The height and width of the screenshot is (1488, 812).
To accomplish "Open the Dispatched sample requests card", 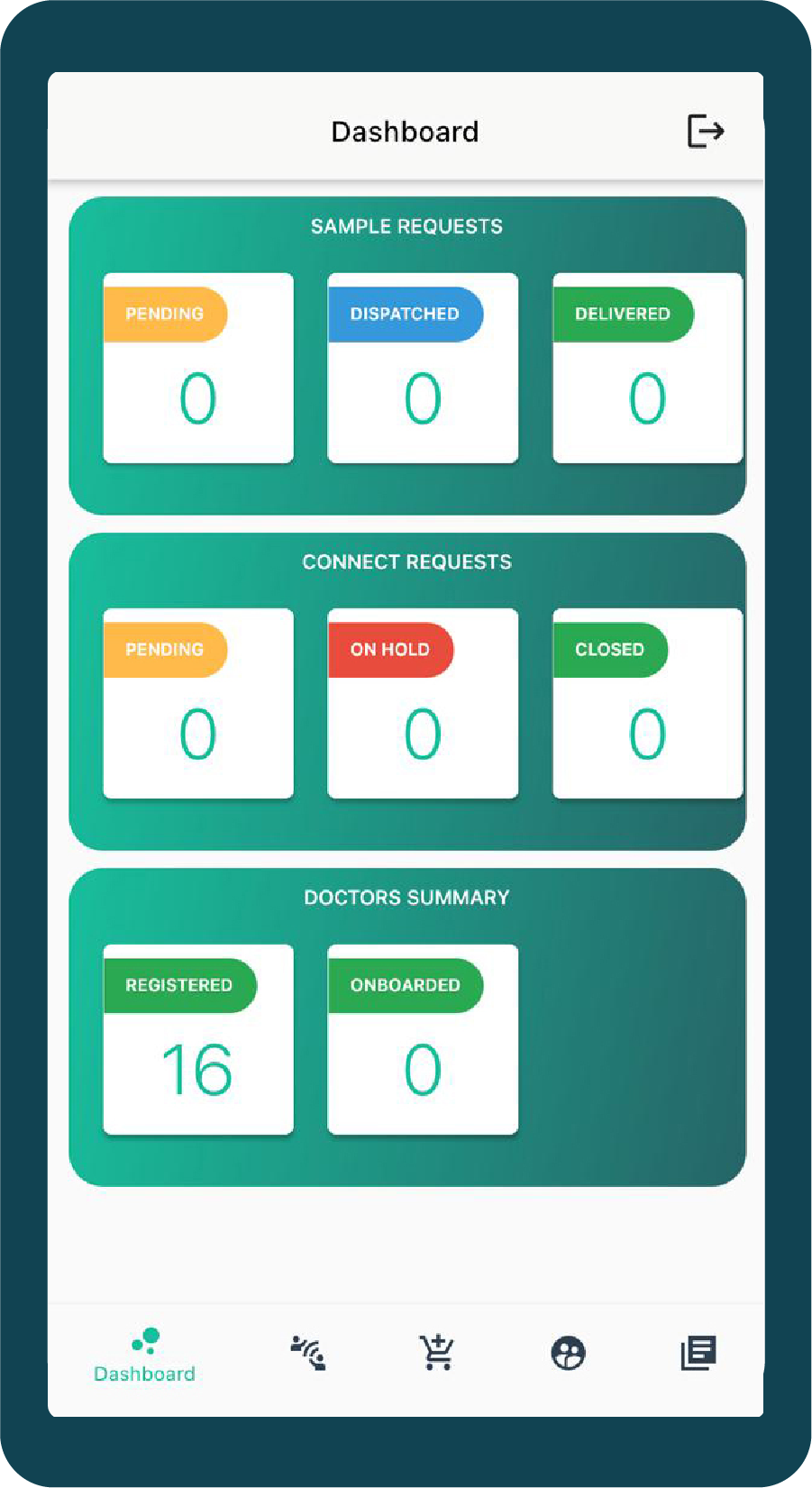I will click(423, 369).
